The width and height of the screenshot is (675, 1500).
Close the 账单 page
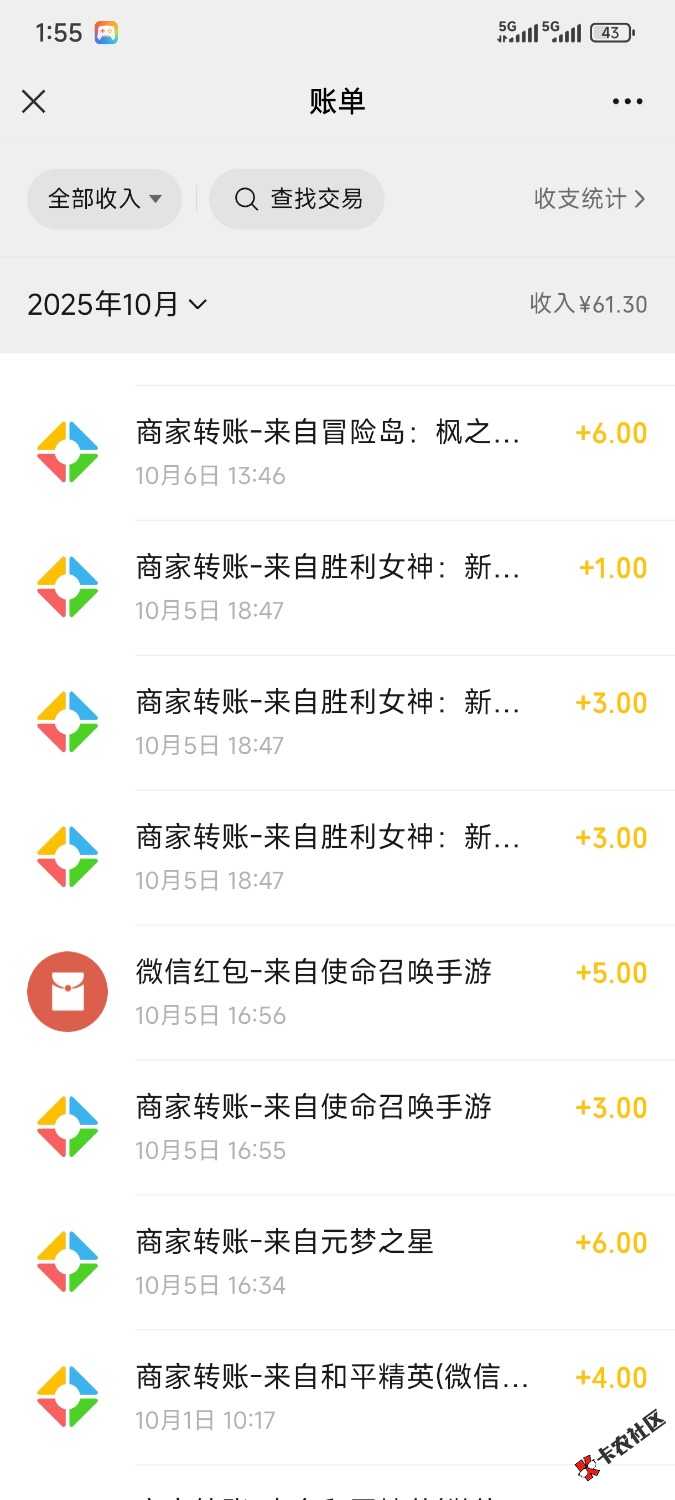(34, 101)
